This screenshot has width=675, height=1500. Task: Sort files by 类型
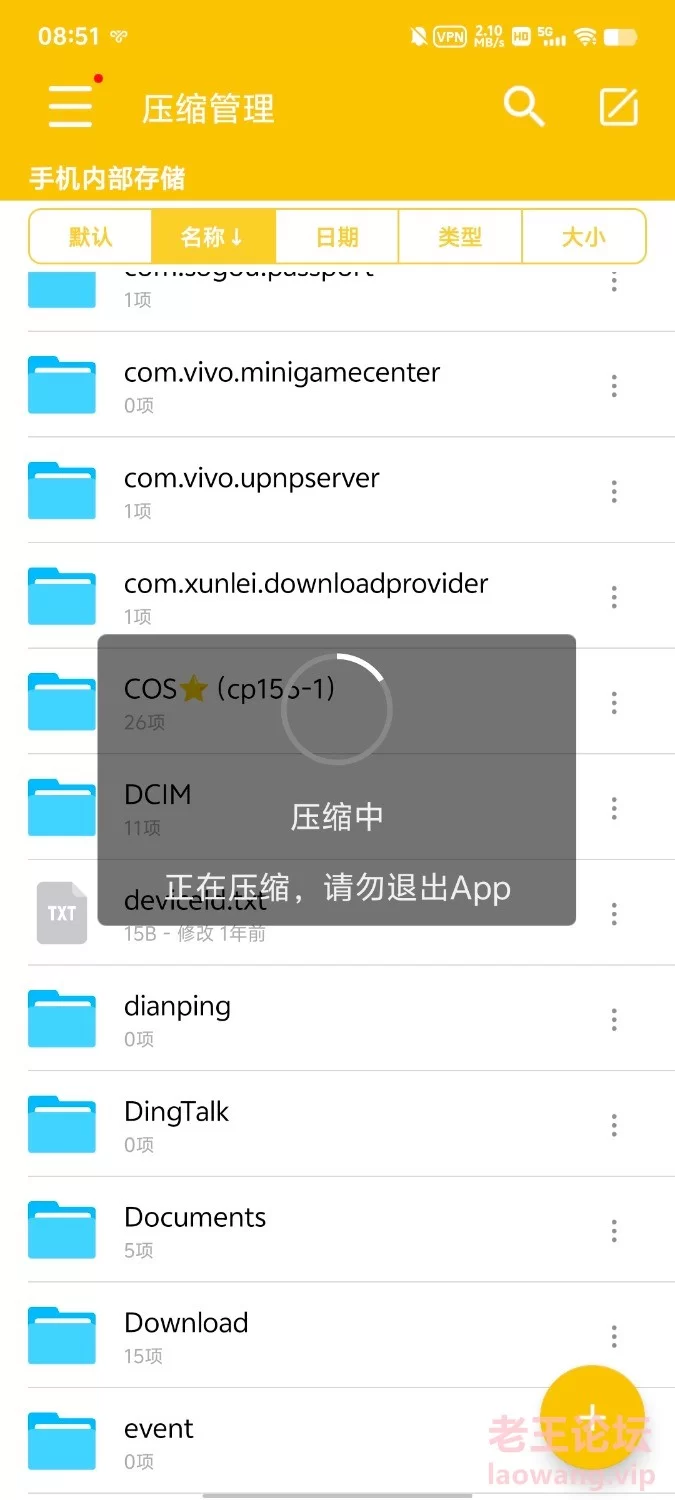460,237
